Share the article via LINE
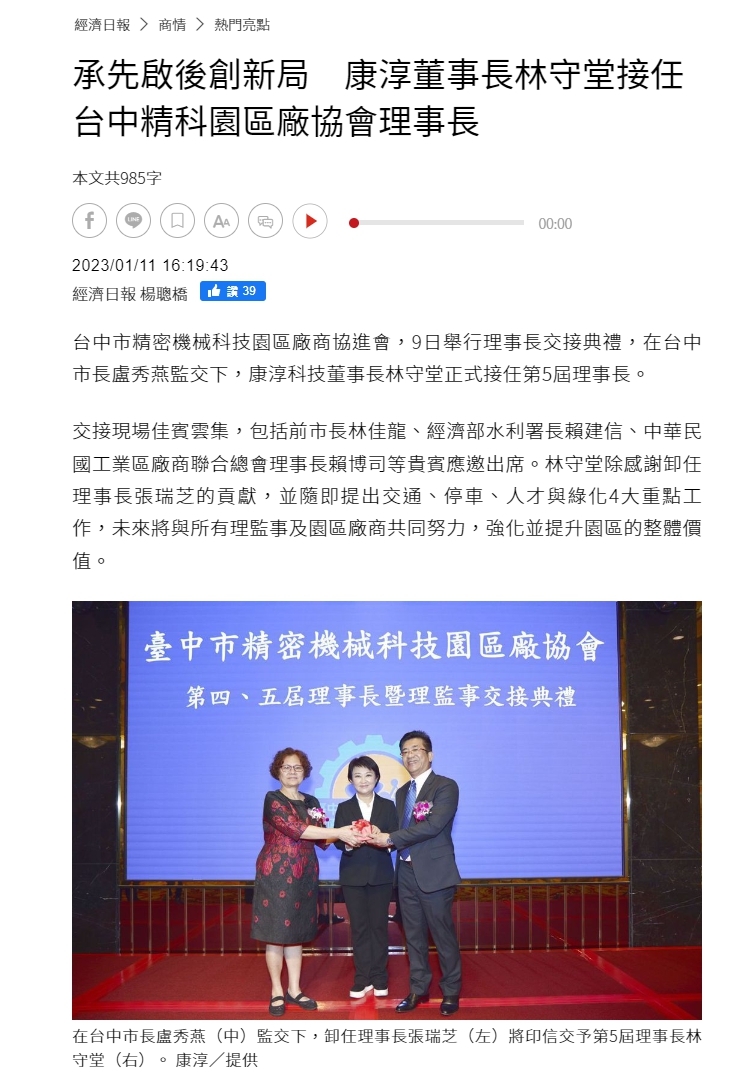Screen dimensions: 756x1072 point(134,221)
